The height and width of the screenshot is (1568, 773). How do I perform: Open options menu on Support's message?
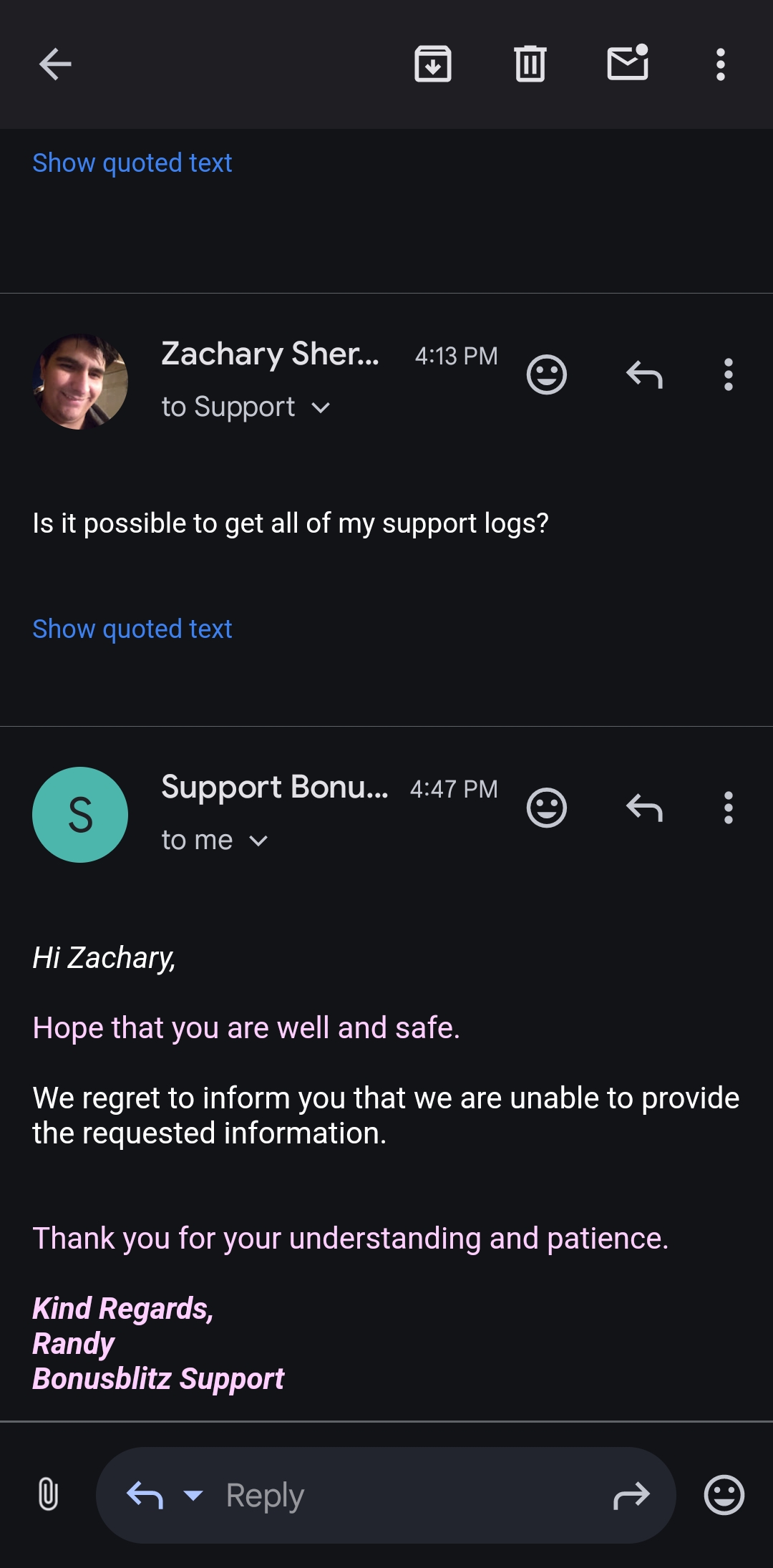[x=728, y=808]
